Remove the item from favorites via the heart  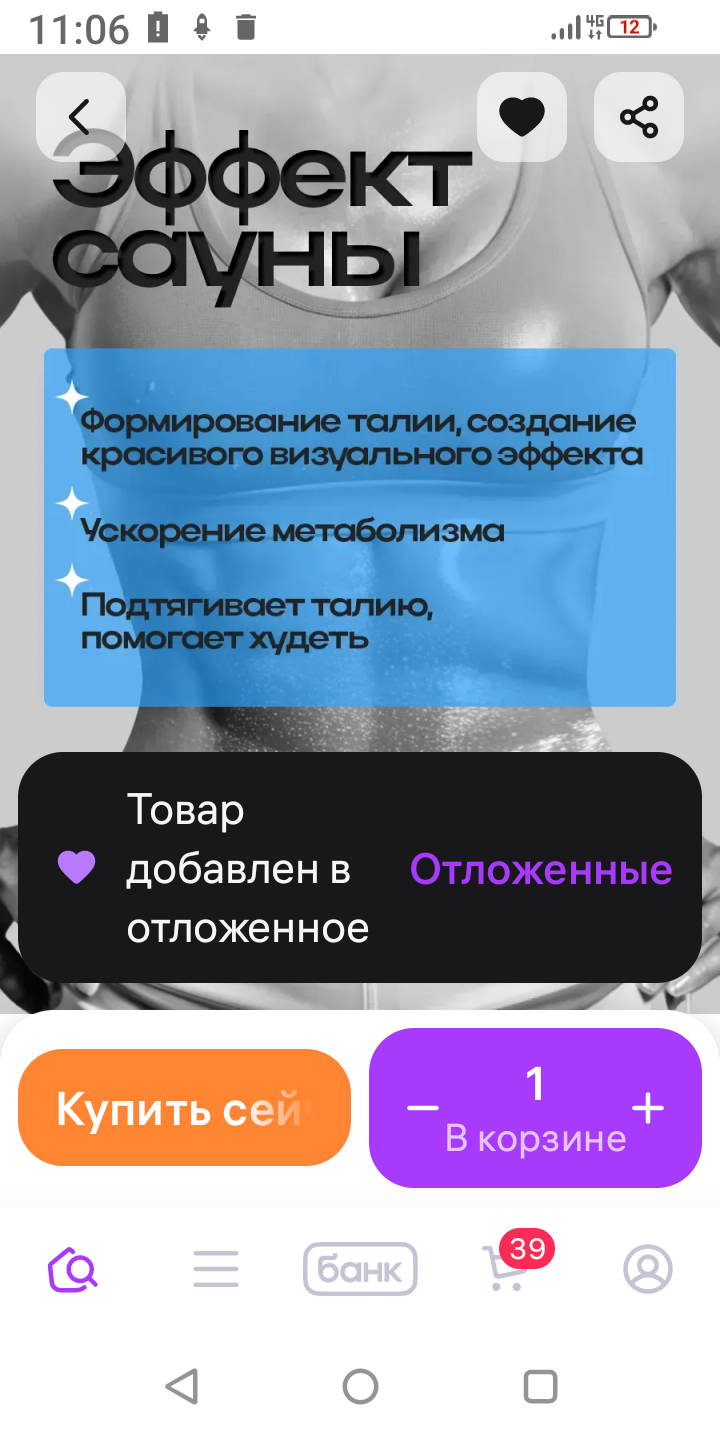521,117
